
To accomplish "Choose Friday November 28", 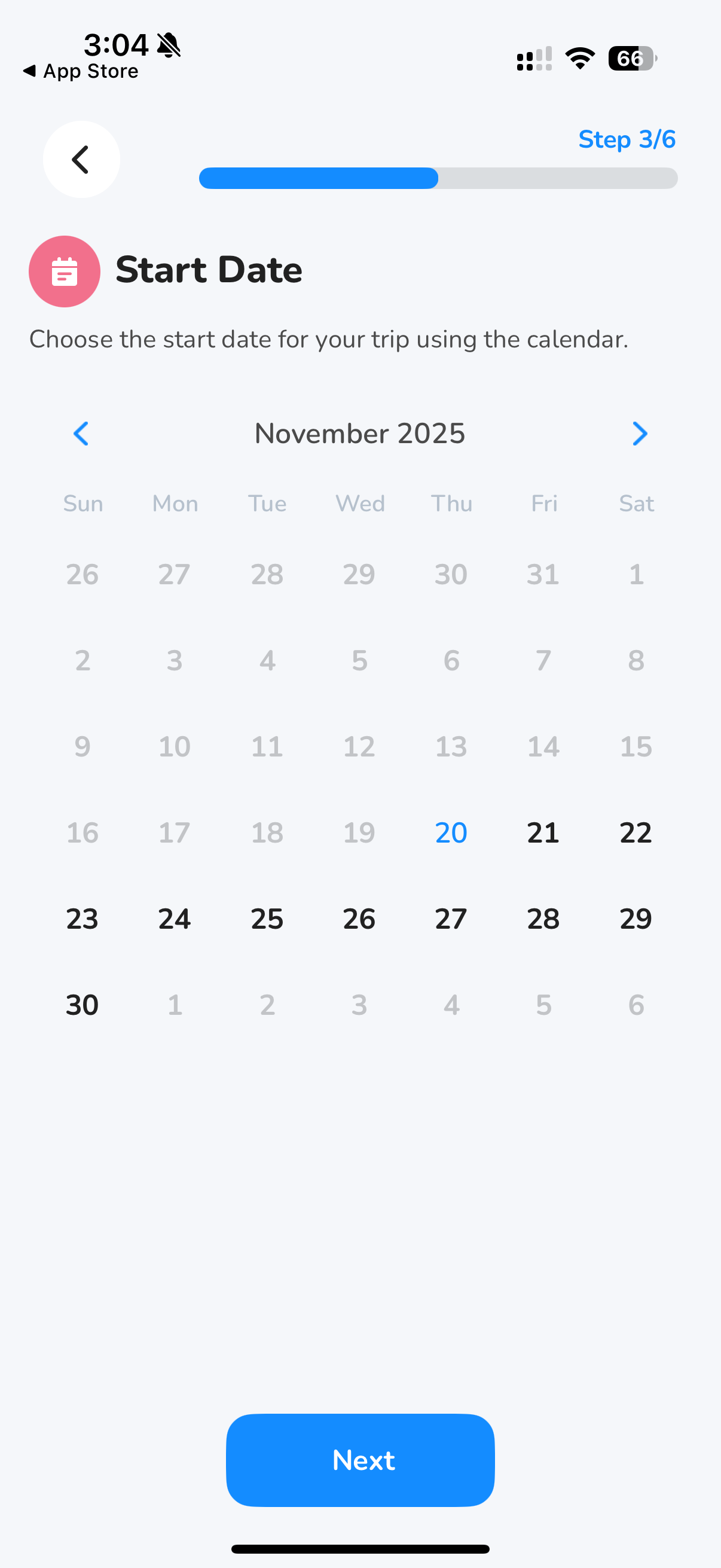I will 543,919.
